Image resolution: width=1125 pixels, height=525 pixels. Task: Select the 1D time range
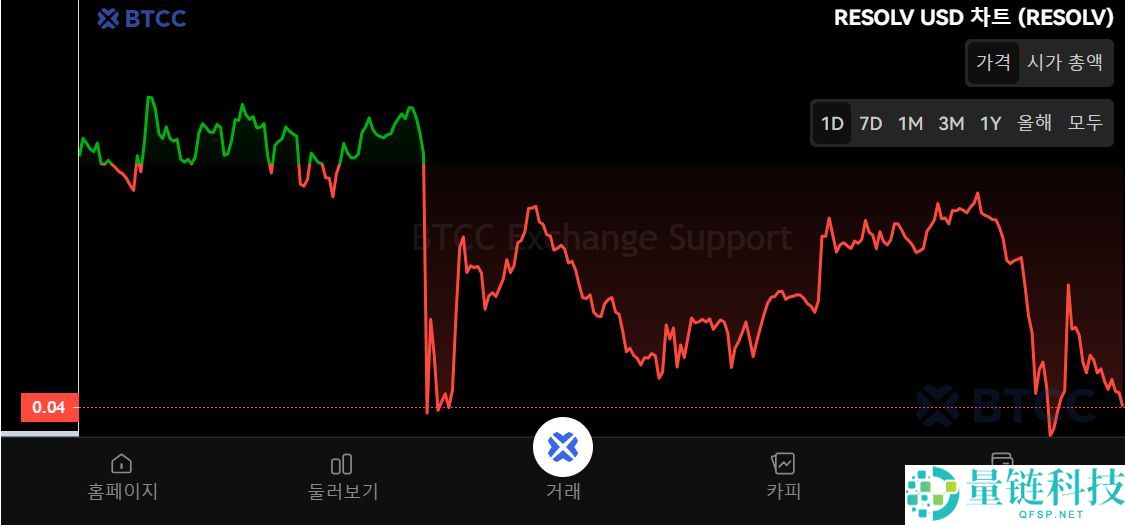coord(832,123)
